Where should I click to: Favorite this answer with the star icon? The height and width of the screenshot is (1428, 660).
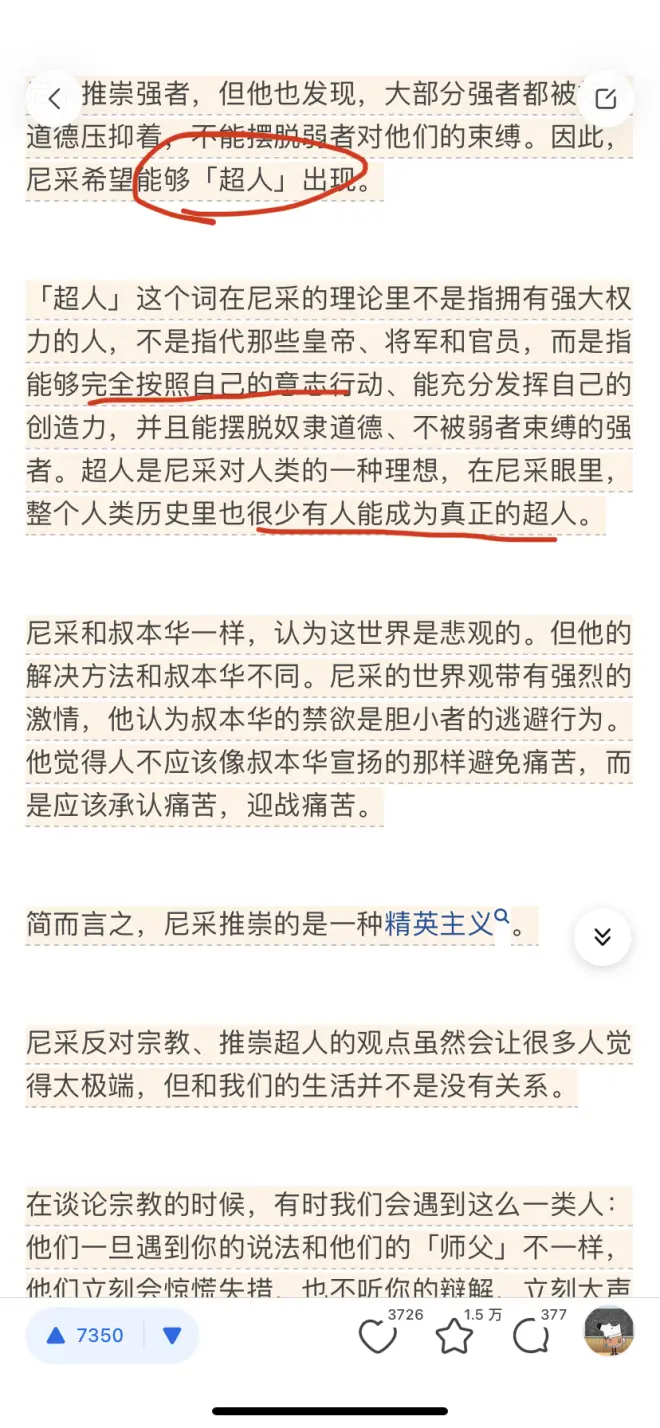click(x=454, y=1336)
